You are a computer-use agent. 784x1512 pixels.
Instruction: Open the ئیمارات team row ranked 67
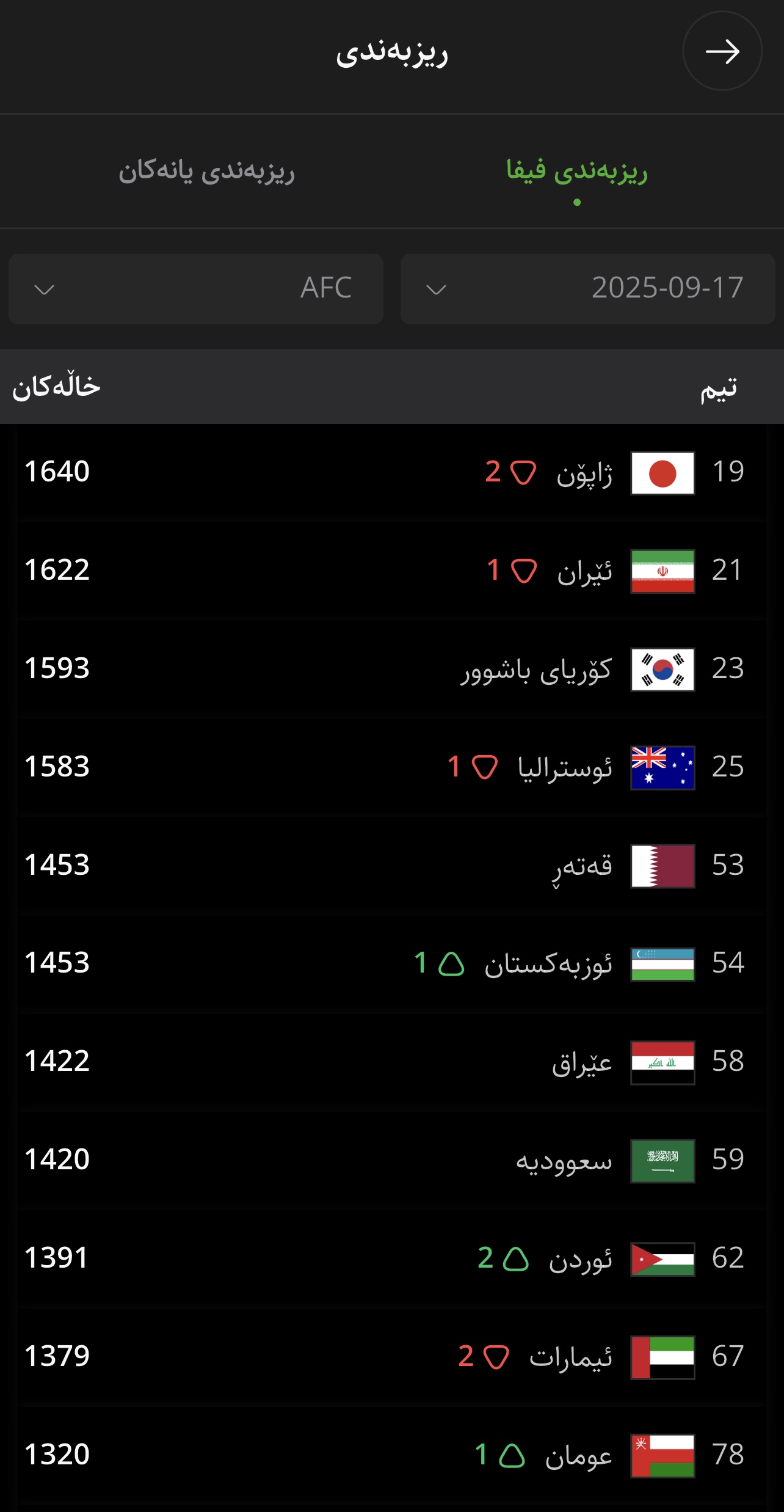click(x=392, y=1357)
